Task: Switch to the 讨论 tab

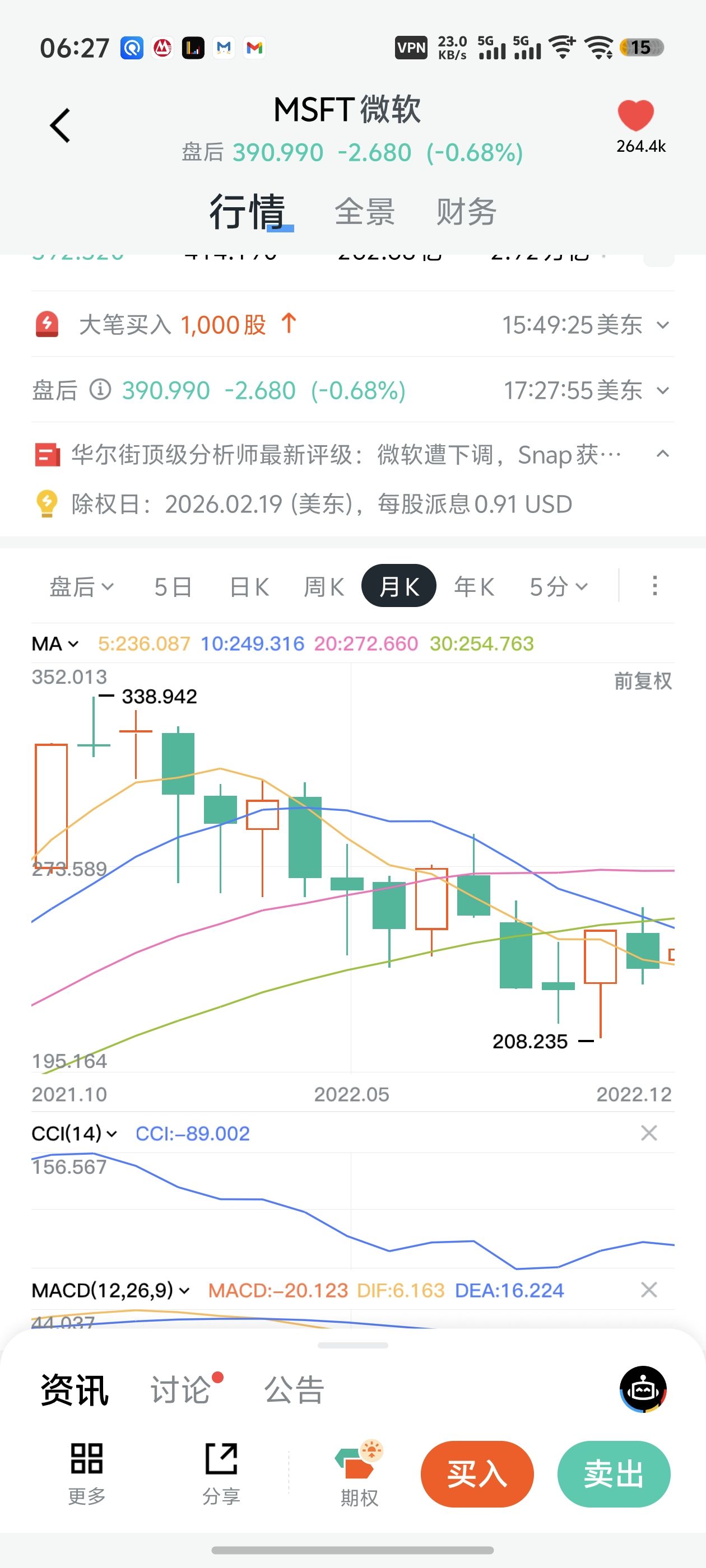Action: (x=180, y=1390)
